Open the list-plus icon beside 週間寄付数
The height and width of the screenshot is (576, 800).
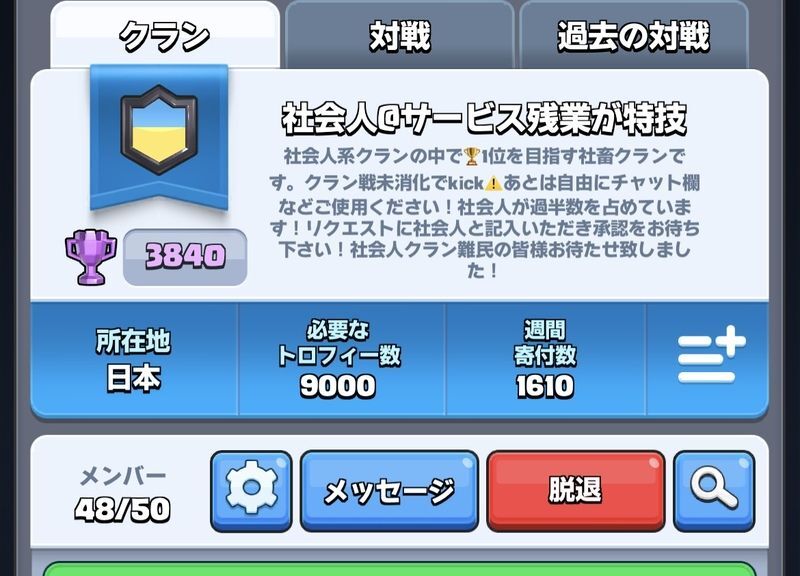pyautogui.click(x=711, y=358)
